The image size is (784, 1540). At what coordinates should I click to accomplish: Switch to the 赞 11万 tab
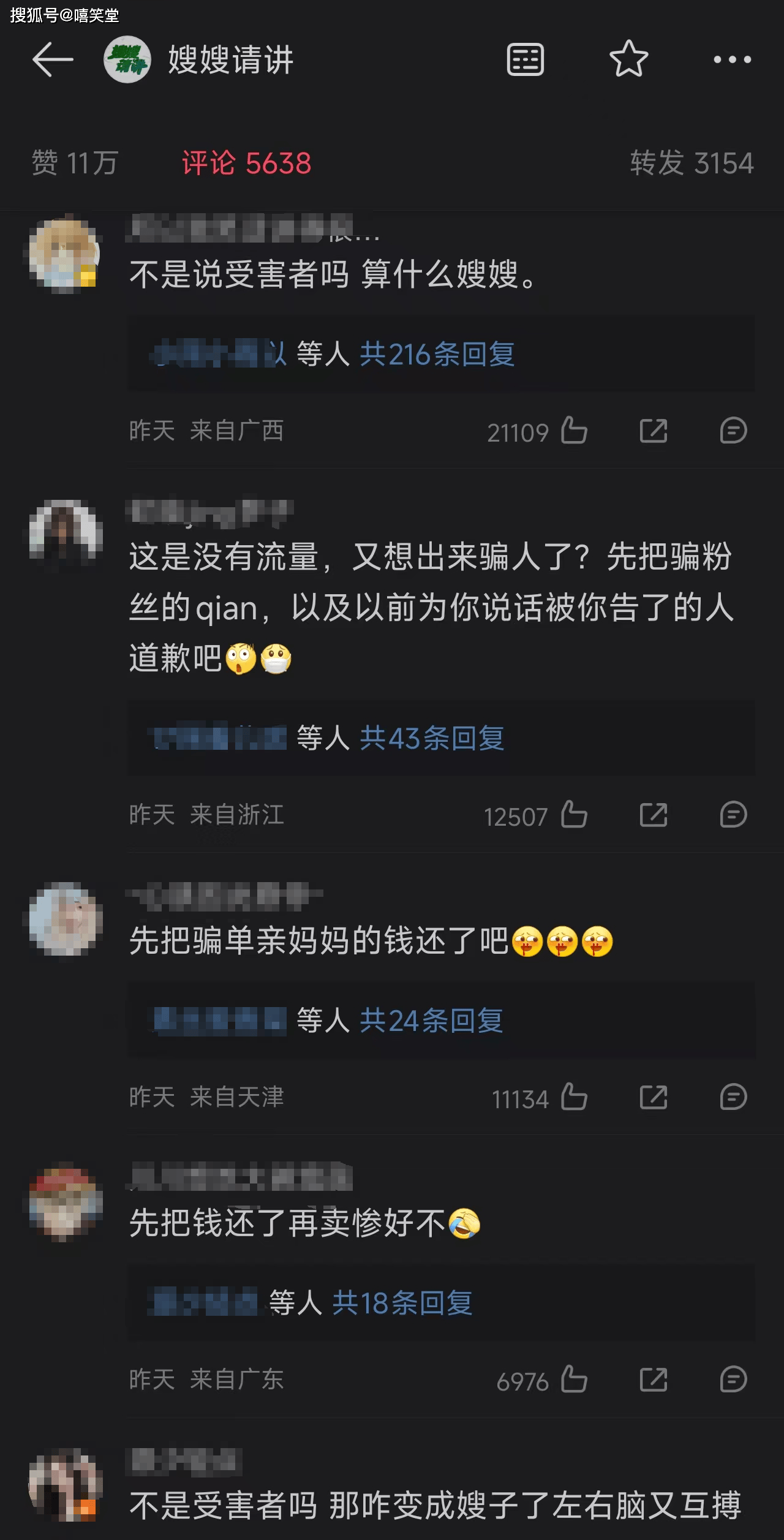(x=75, y=163)
